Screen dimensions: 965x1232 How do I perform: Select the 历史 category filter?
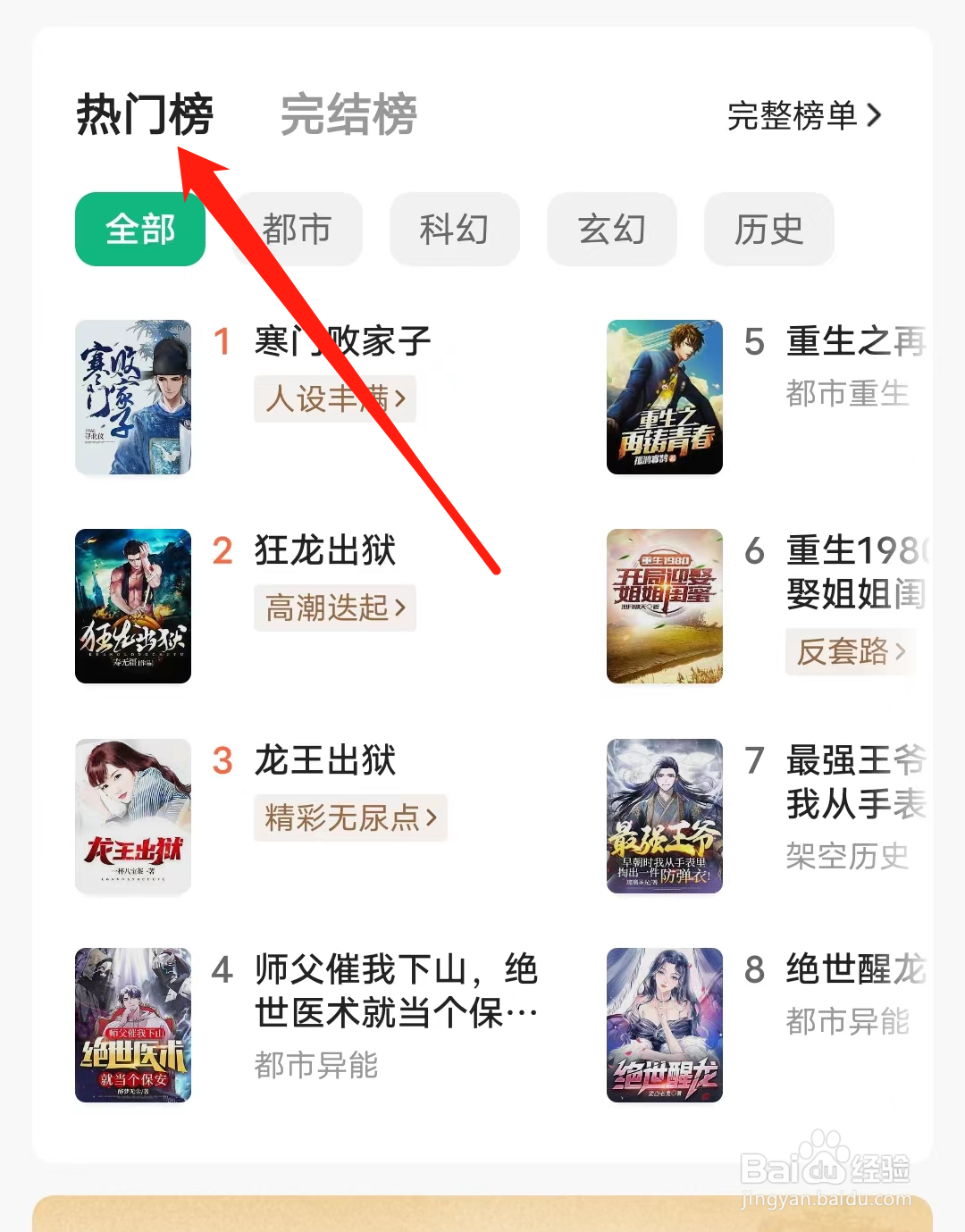point(768,230)
